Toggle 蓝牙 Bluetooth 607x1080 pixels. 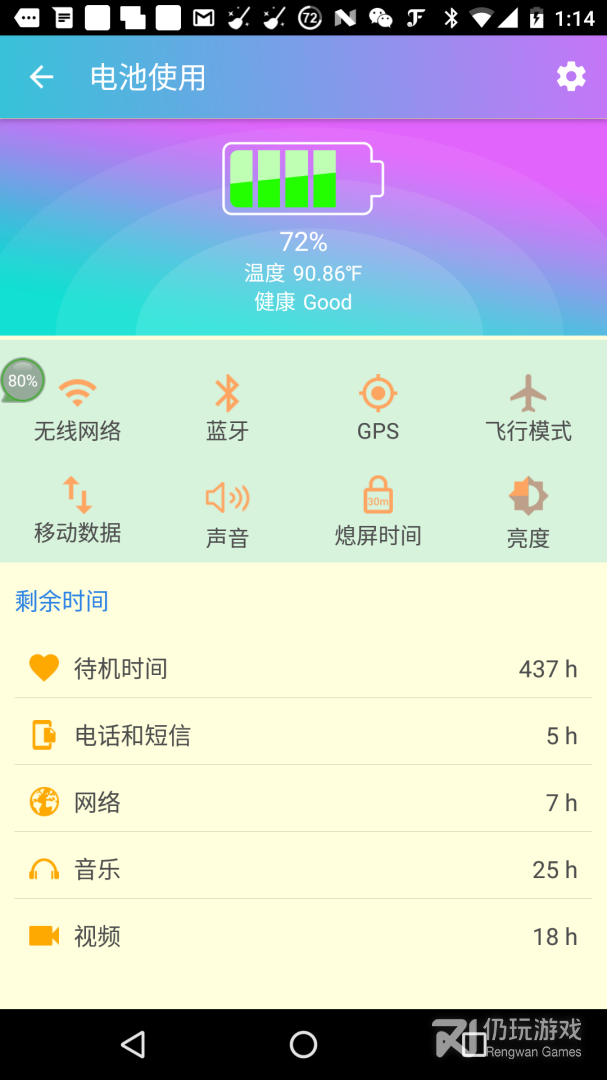click(x=227, y=410)
